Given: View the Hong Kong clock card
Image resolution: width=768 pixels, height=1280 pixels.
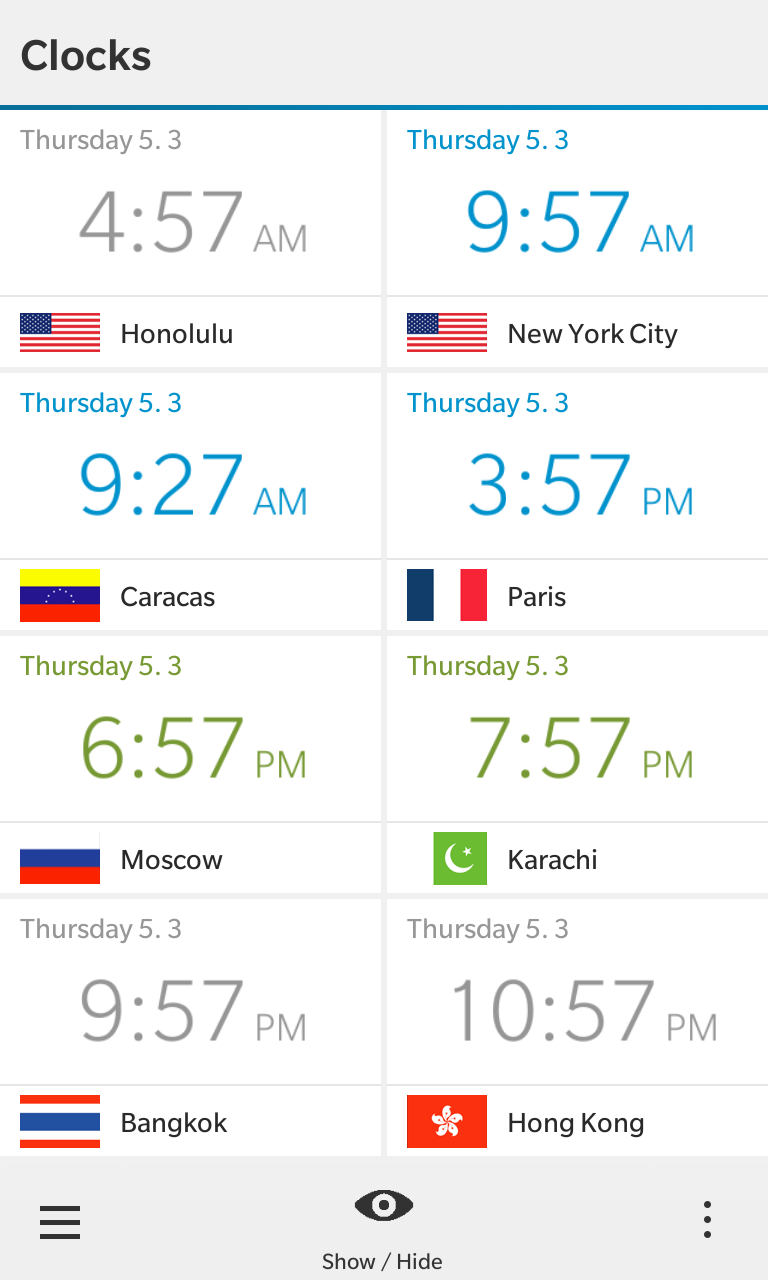Looking at the screenshot, I should coord(577,1028).
